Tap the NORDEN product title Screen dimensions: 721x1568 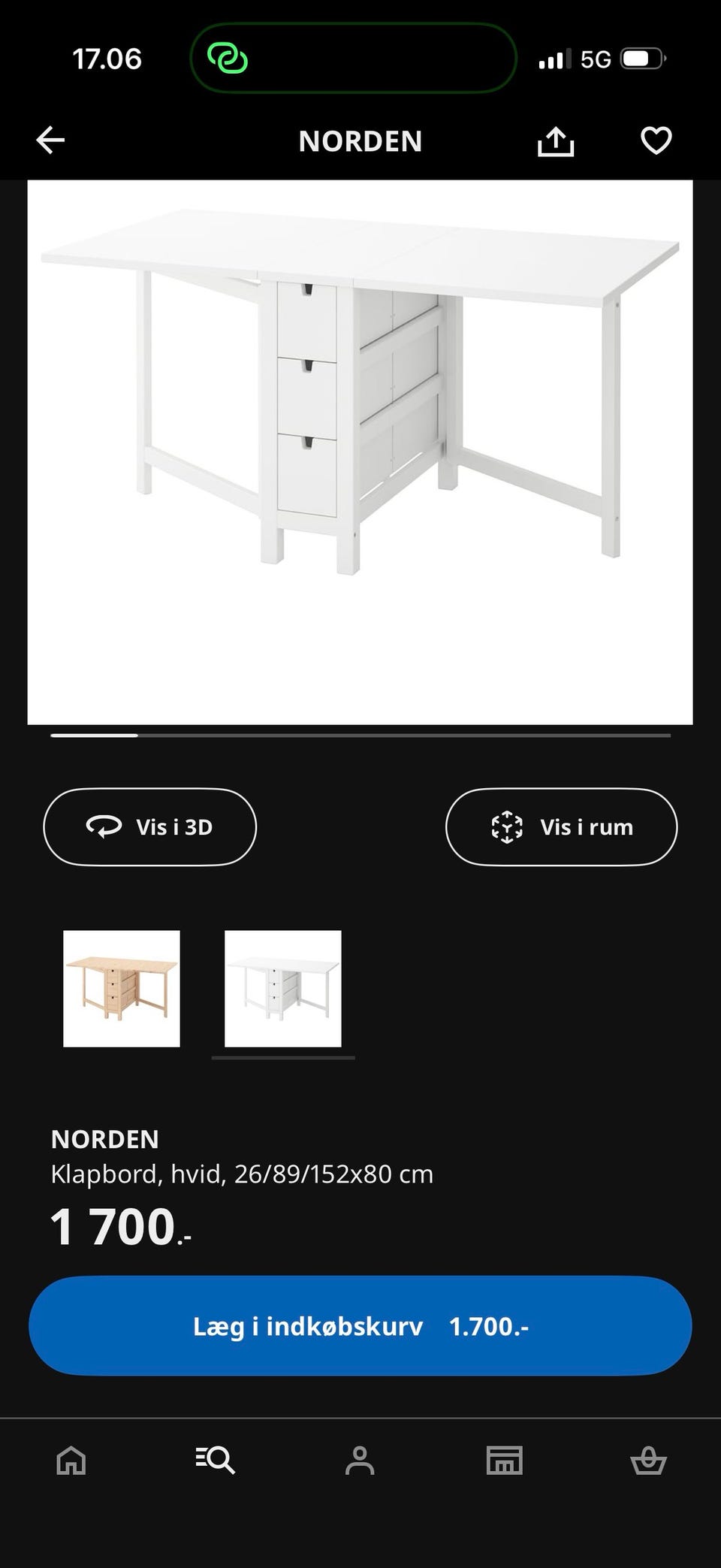tap(104, 1140)
